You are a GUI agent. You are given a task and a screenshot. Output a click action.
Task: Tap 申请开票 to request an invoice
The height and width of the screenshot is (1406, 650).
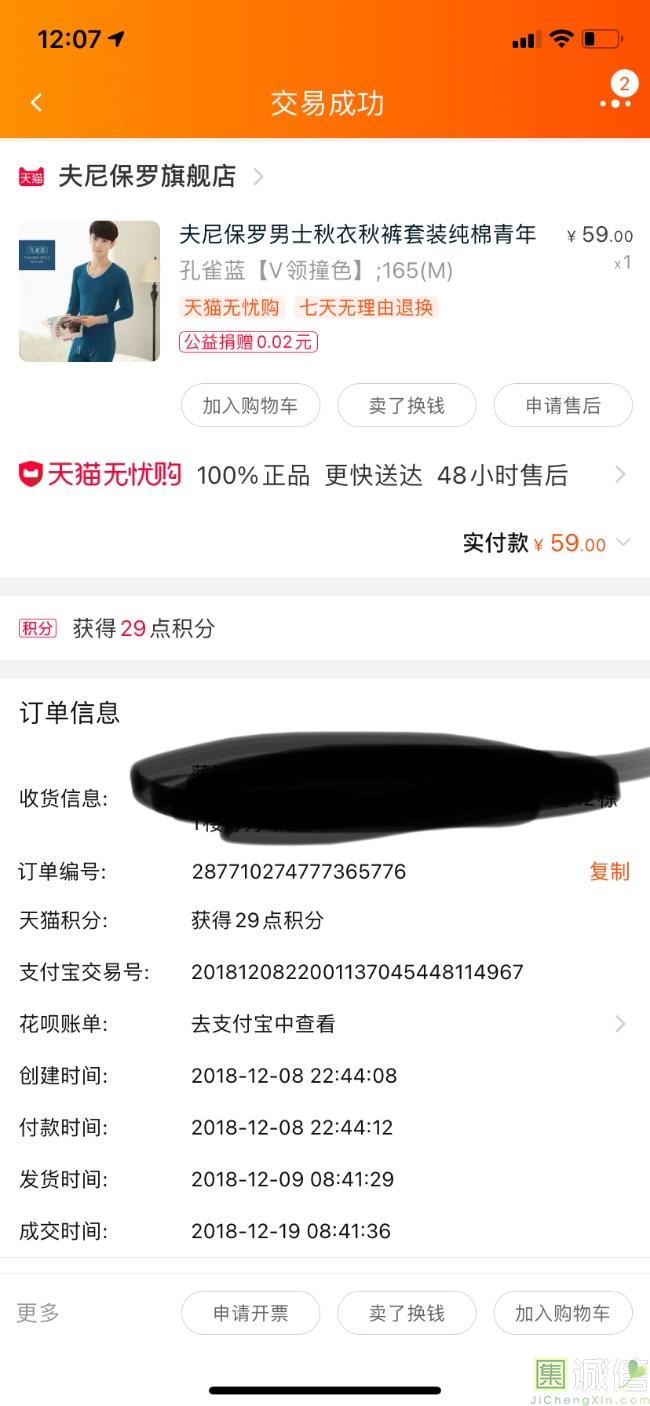tap(250, 1313)
